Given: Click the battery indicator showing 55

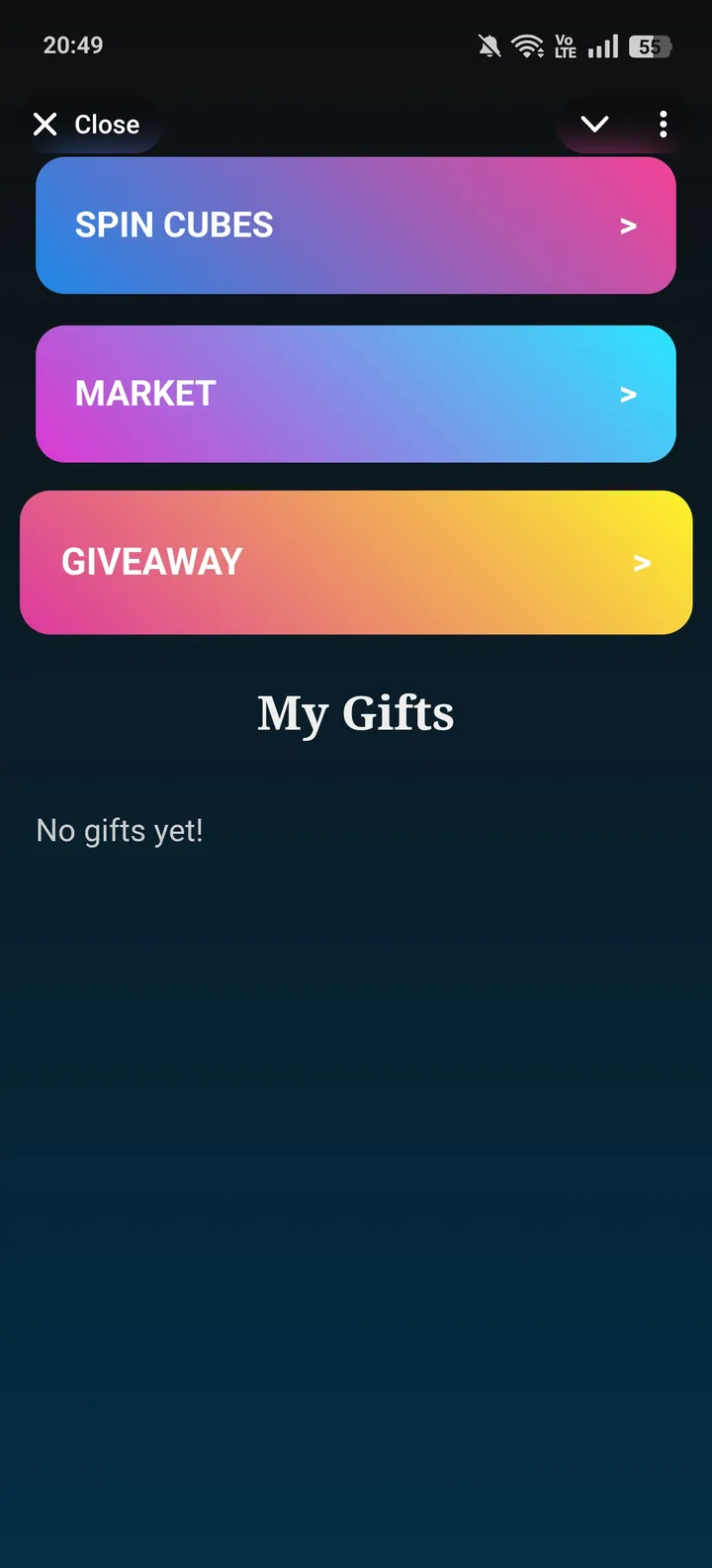Looking at the screenshot, I should (650, 46).
